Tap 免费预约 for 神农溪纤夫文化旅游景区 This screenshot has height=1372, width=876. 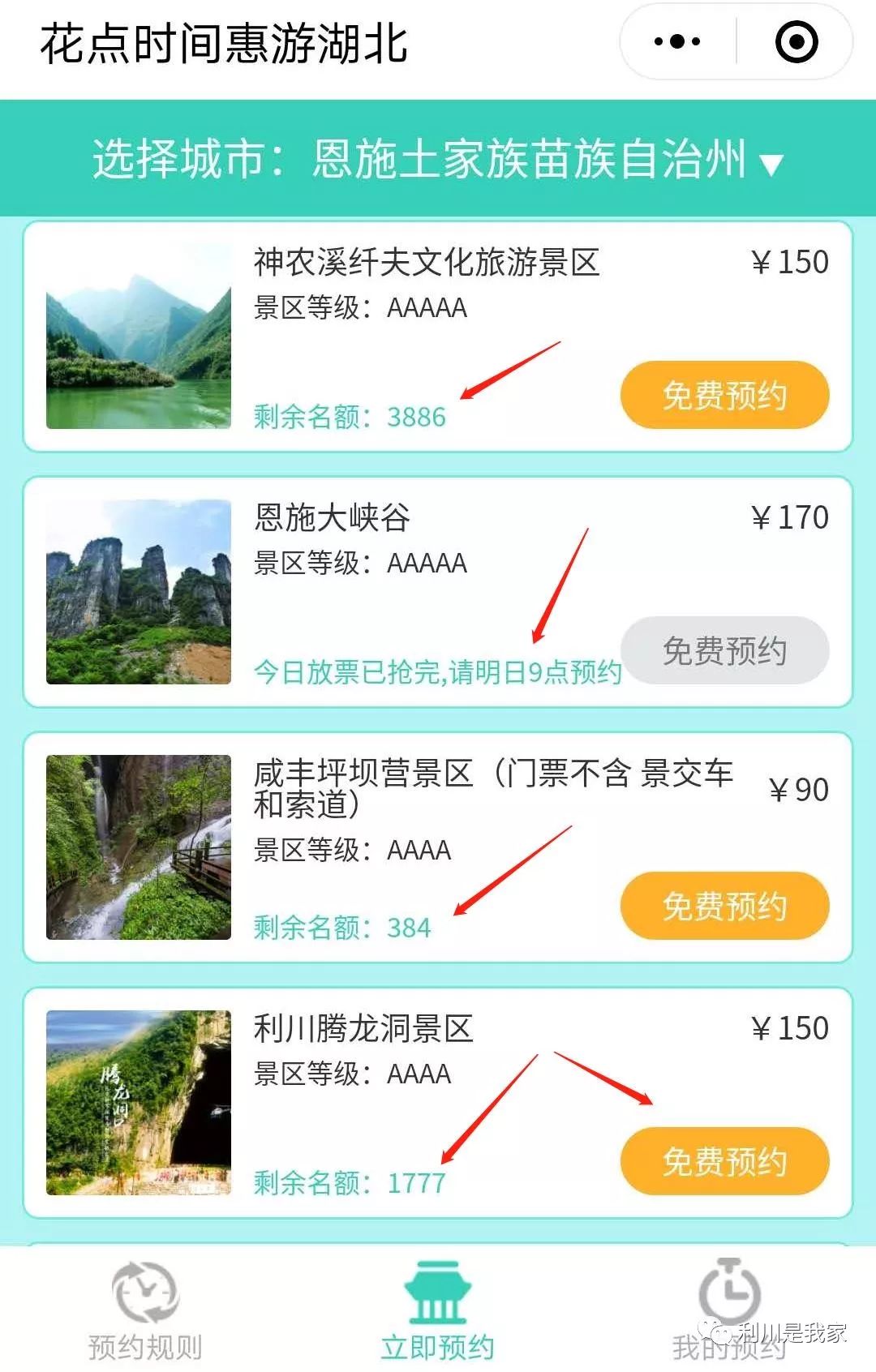point(724,396)
